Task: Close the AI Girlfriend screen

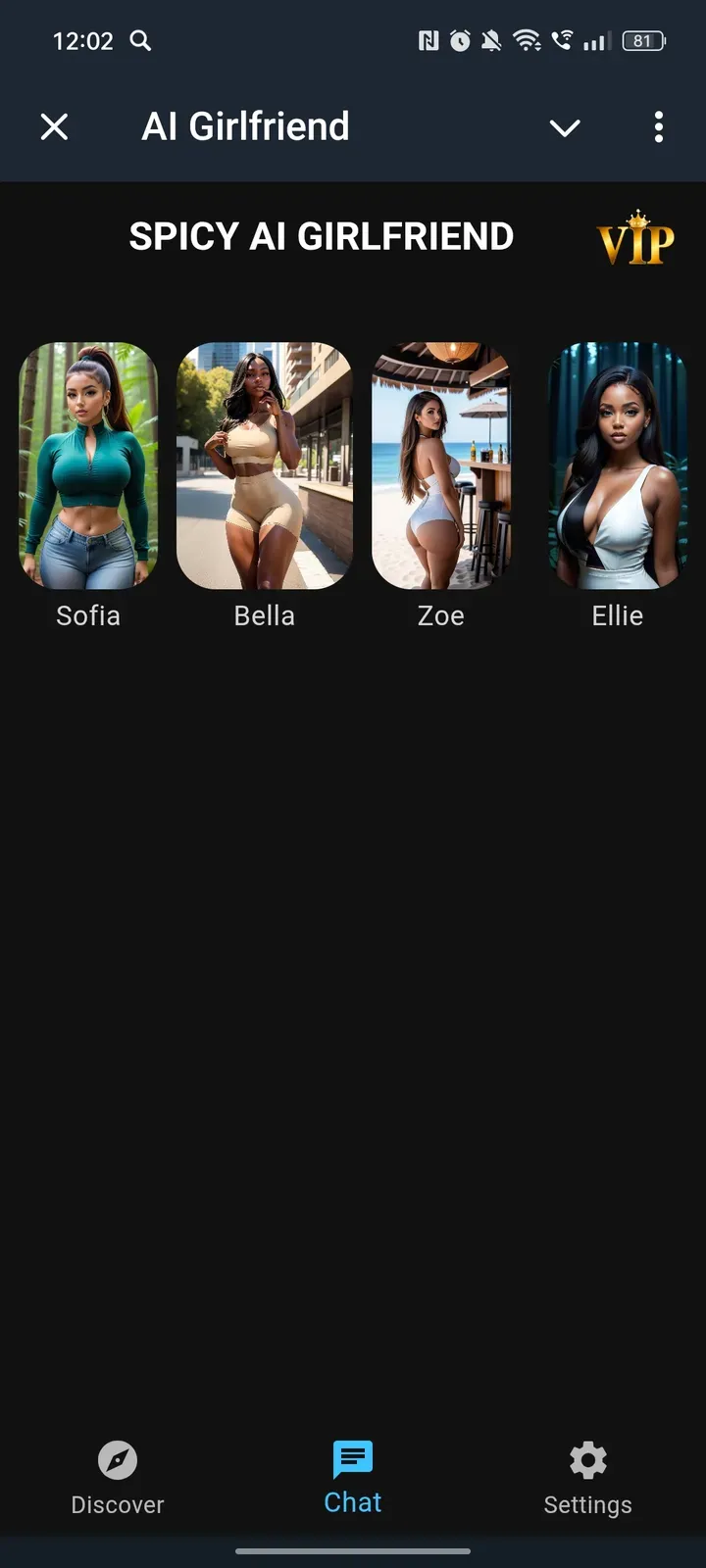Action: click(54, 126)
